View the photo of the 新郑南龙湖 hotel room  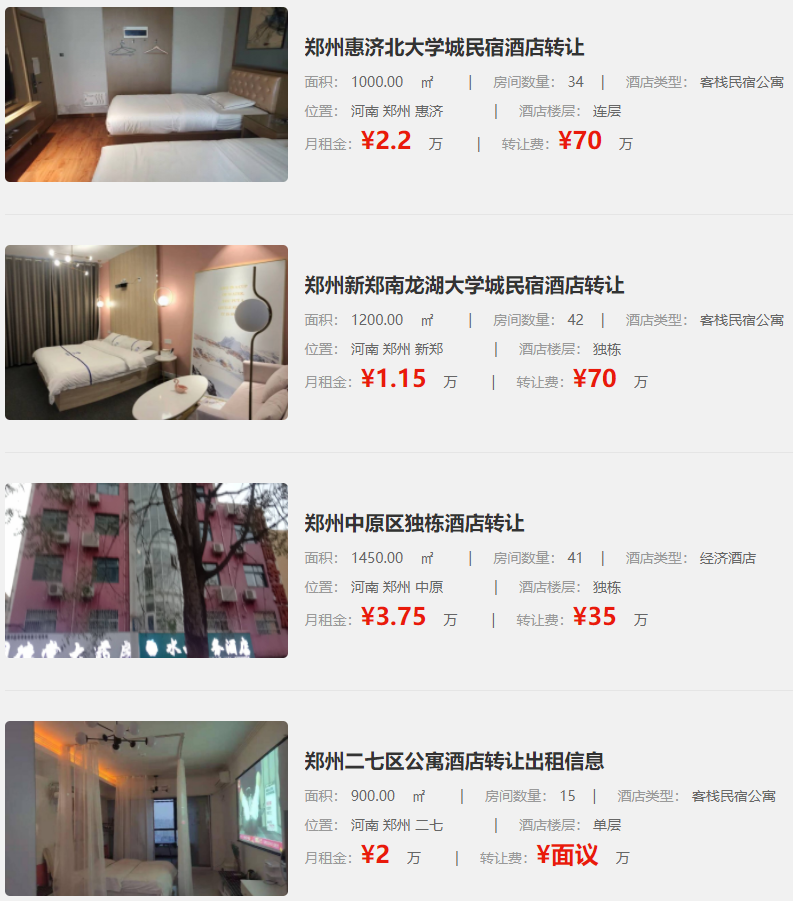click(x=146, y=332)
